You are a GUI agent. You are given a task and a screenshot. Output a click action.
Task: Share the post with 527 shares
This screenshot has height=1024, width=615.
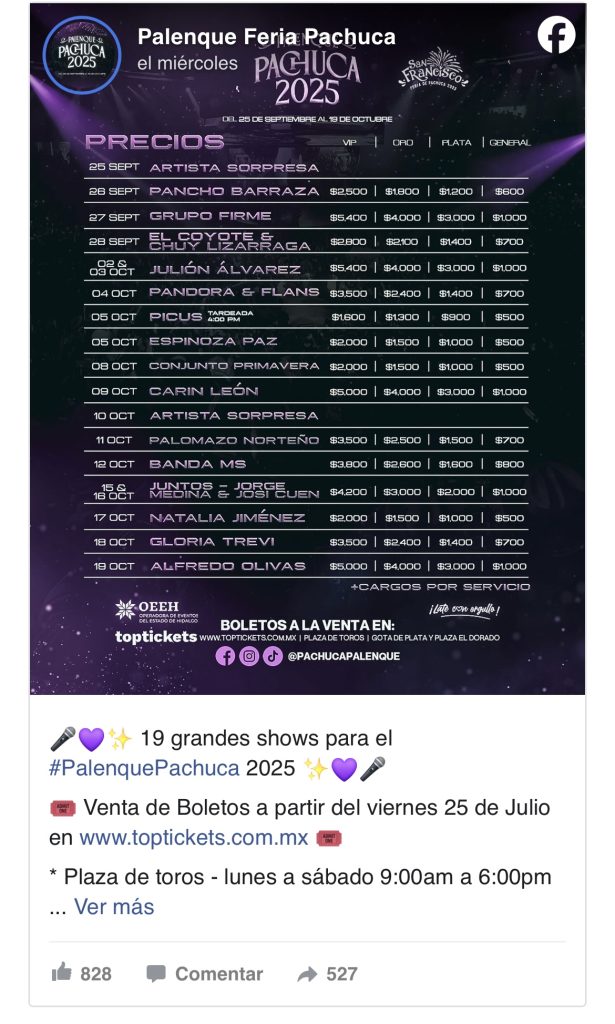(327, 973)
